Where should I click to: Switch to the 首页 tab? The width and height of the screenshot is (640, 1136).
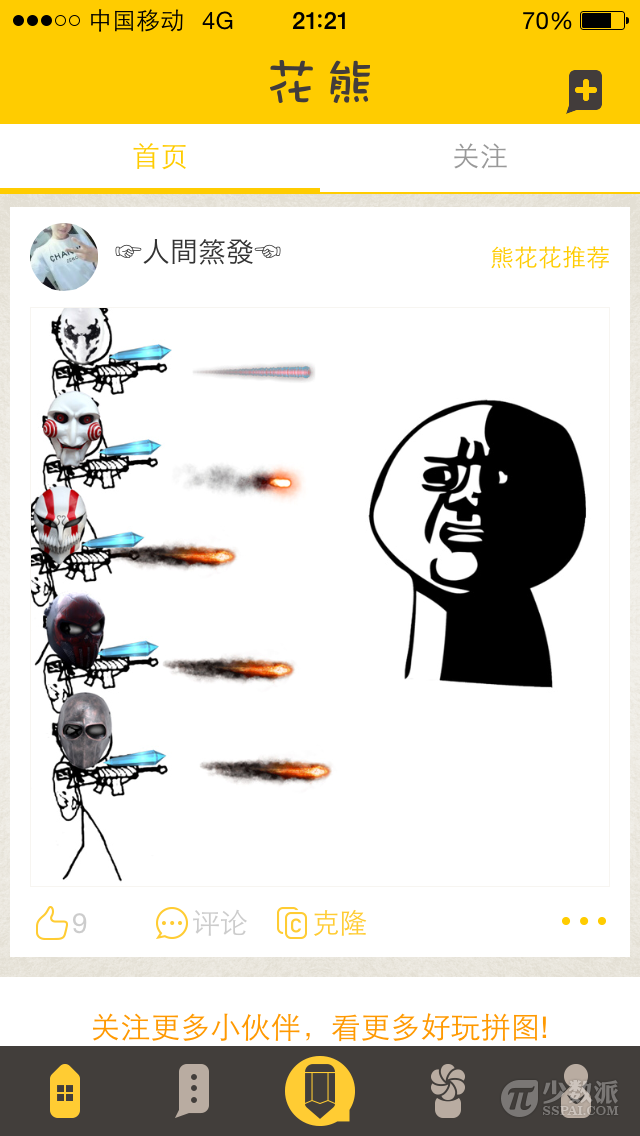tap(160, 157)
